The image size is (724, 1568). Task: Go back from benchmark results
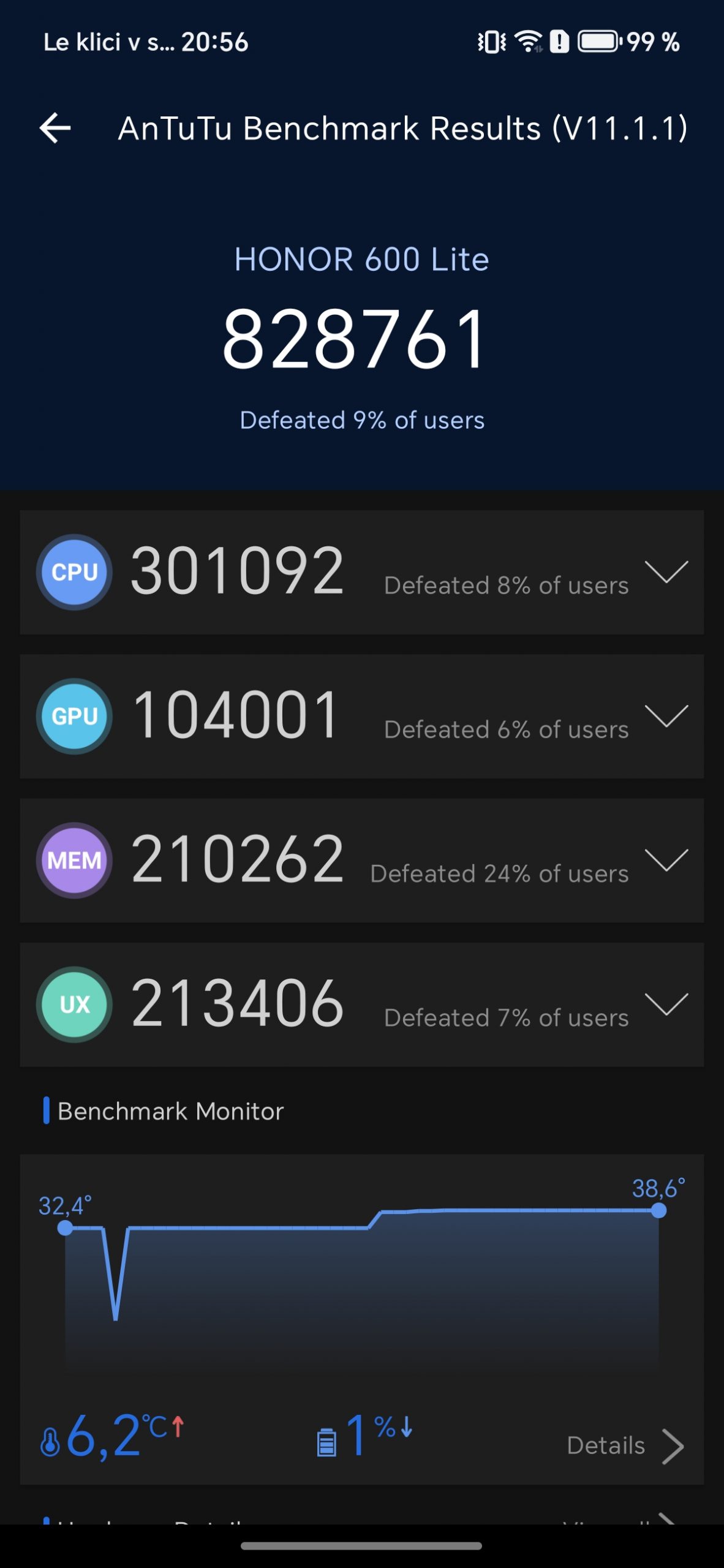[x=55, y=128]
